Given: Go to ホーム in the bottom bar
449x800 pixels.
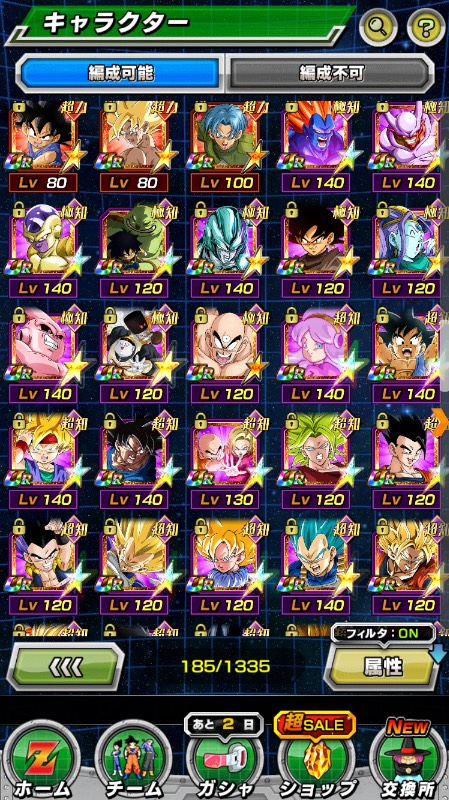Looking at the screenshot, I should 41,760.
